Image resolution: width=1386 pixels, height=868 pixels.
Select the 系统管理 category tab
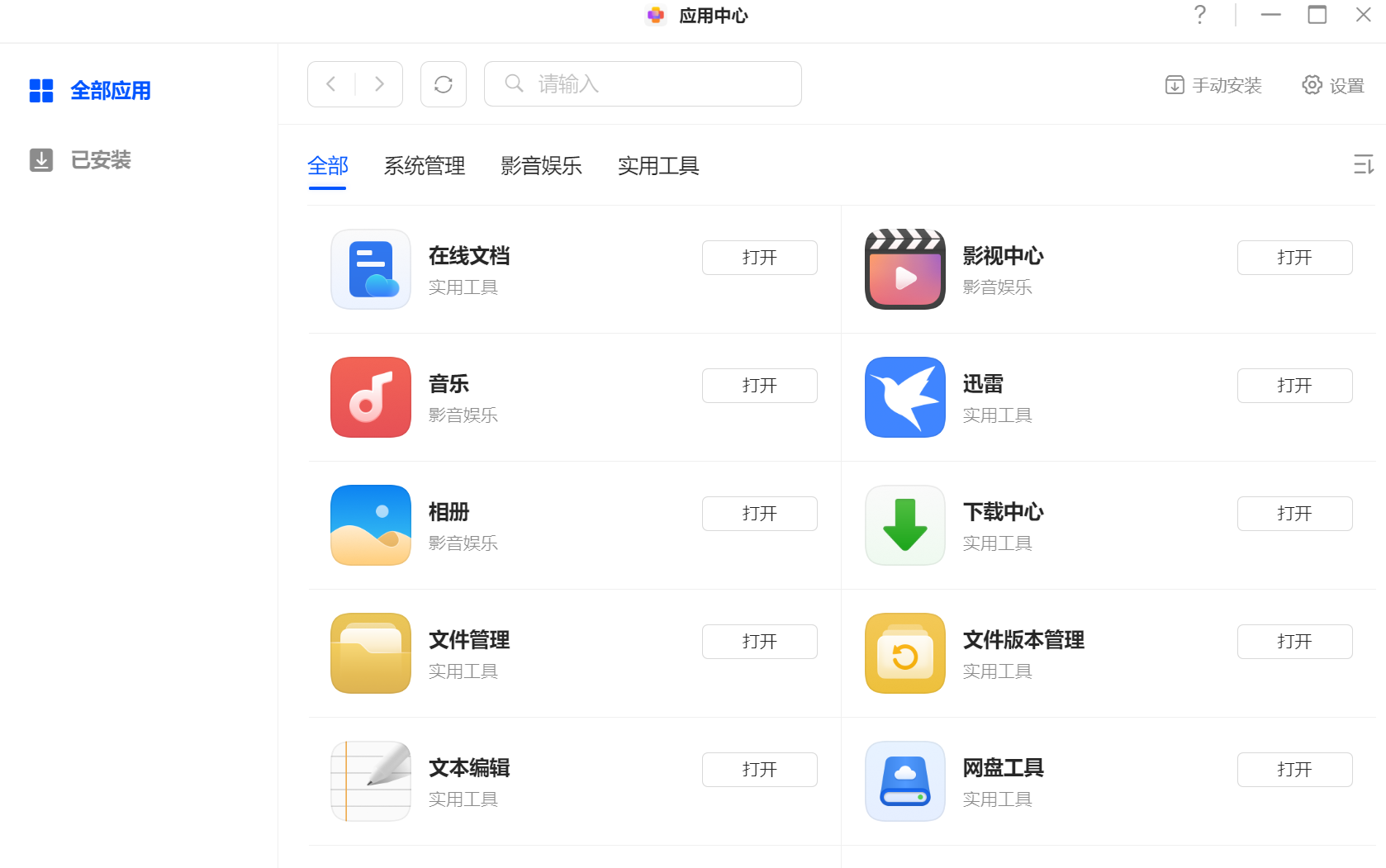pyautogui.click(x=425, y=166)
